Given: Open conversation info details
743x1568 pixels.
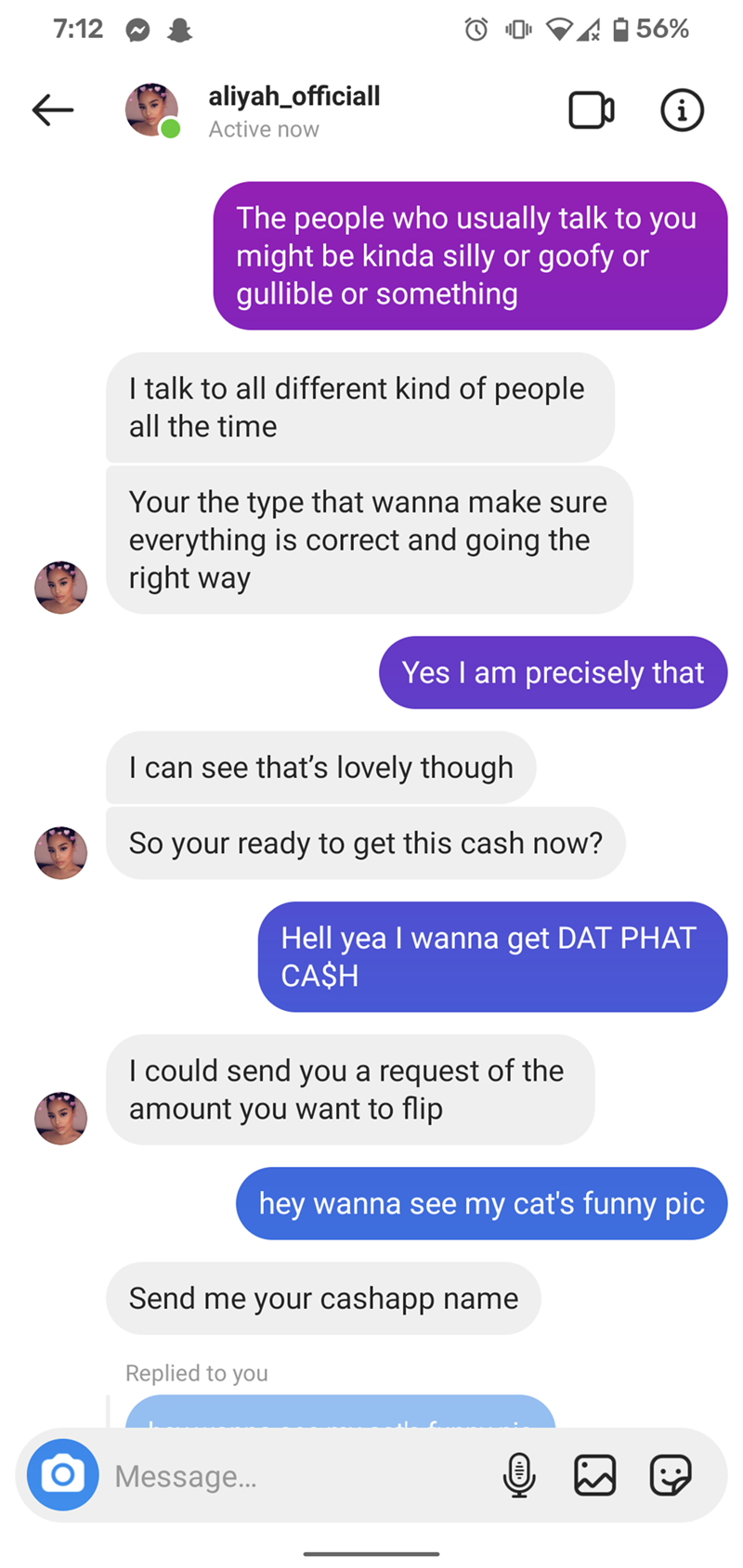Looking at the screenshot, I should point(682,110).
